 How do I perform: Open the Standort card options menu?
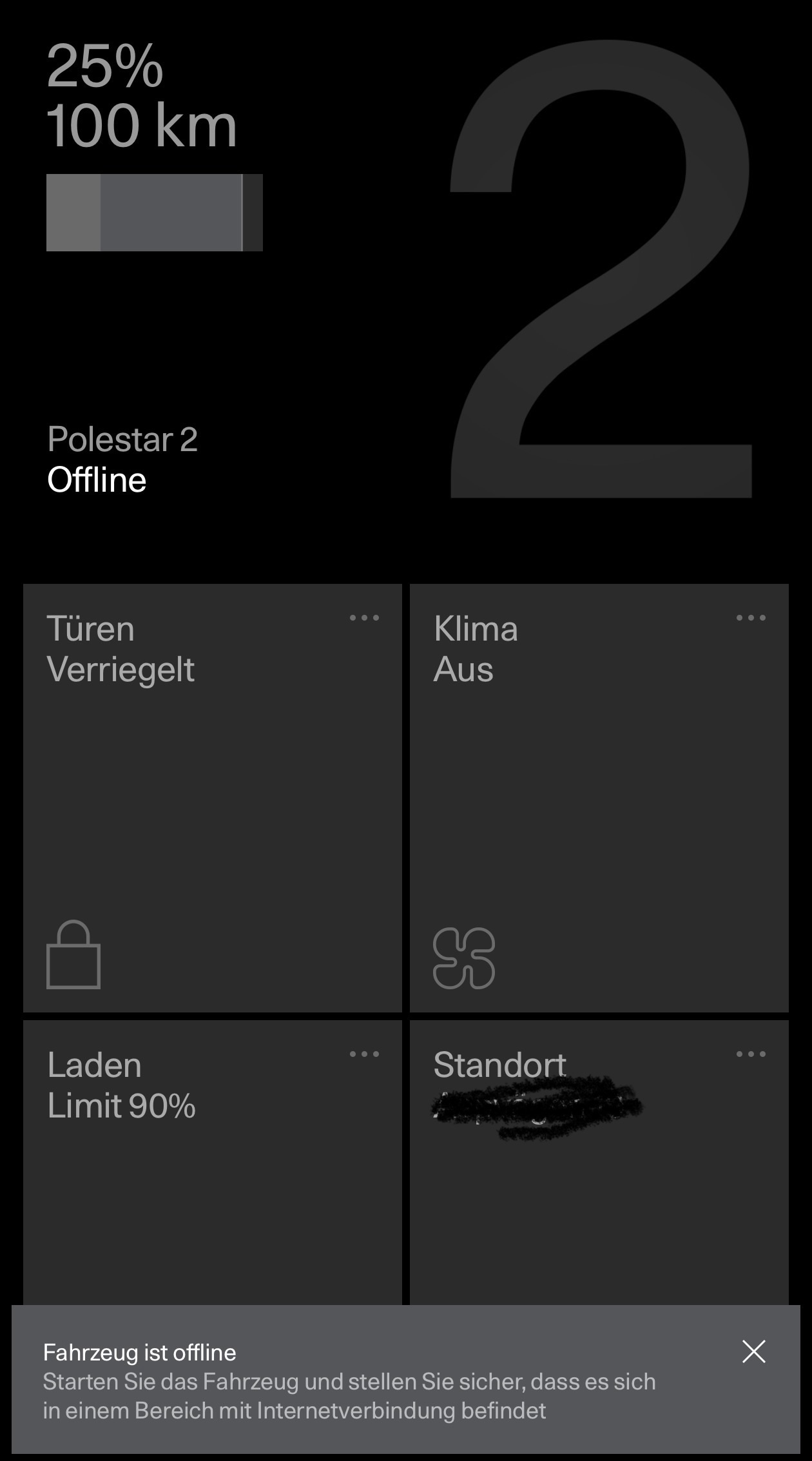[751, 1054]
